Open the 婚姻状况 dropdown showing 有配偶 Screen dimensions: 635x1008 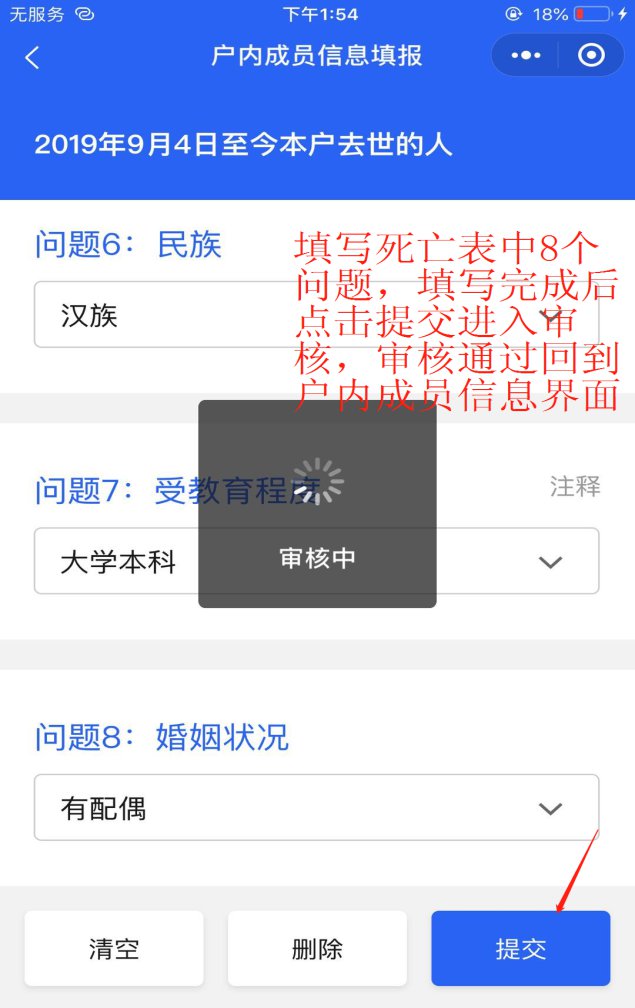(x=316, y=808)
